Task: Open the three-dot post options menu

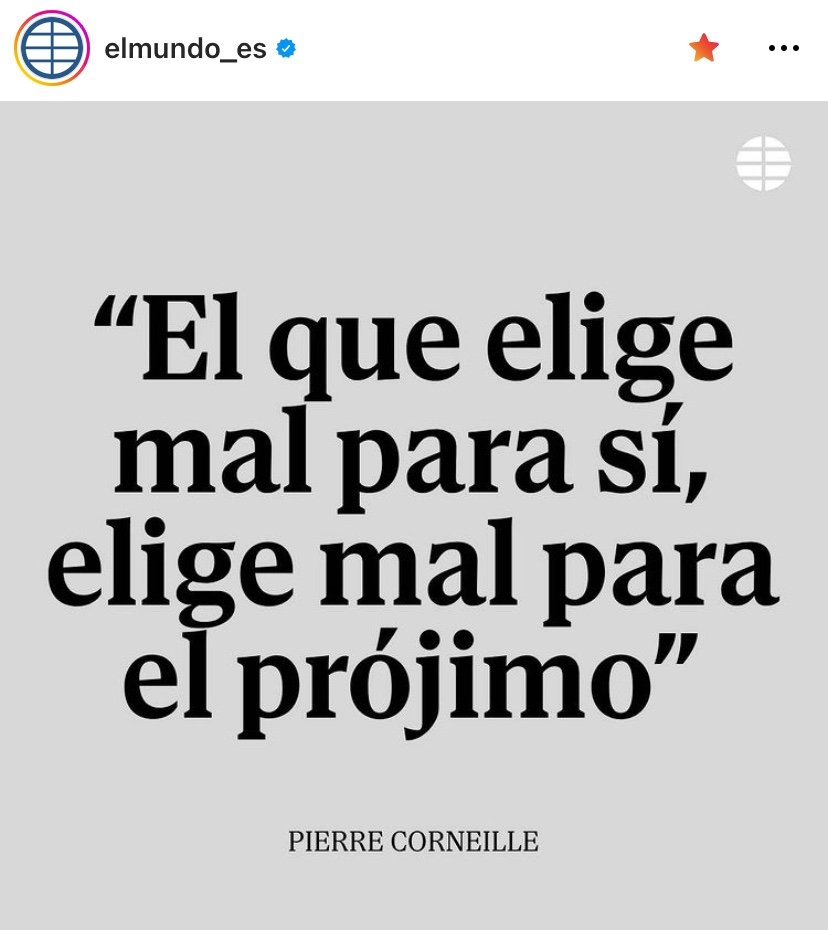Action: 783,48
